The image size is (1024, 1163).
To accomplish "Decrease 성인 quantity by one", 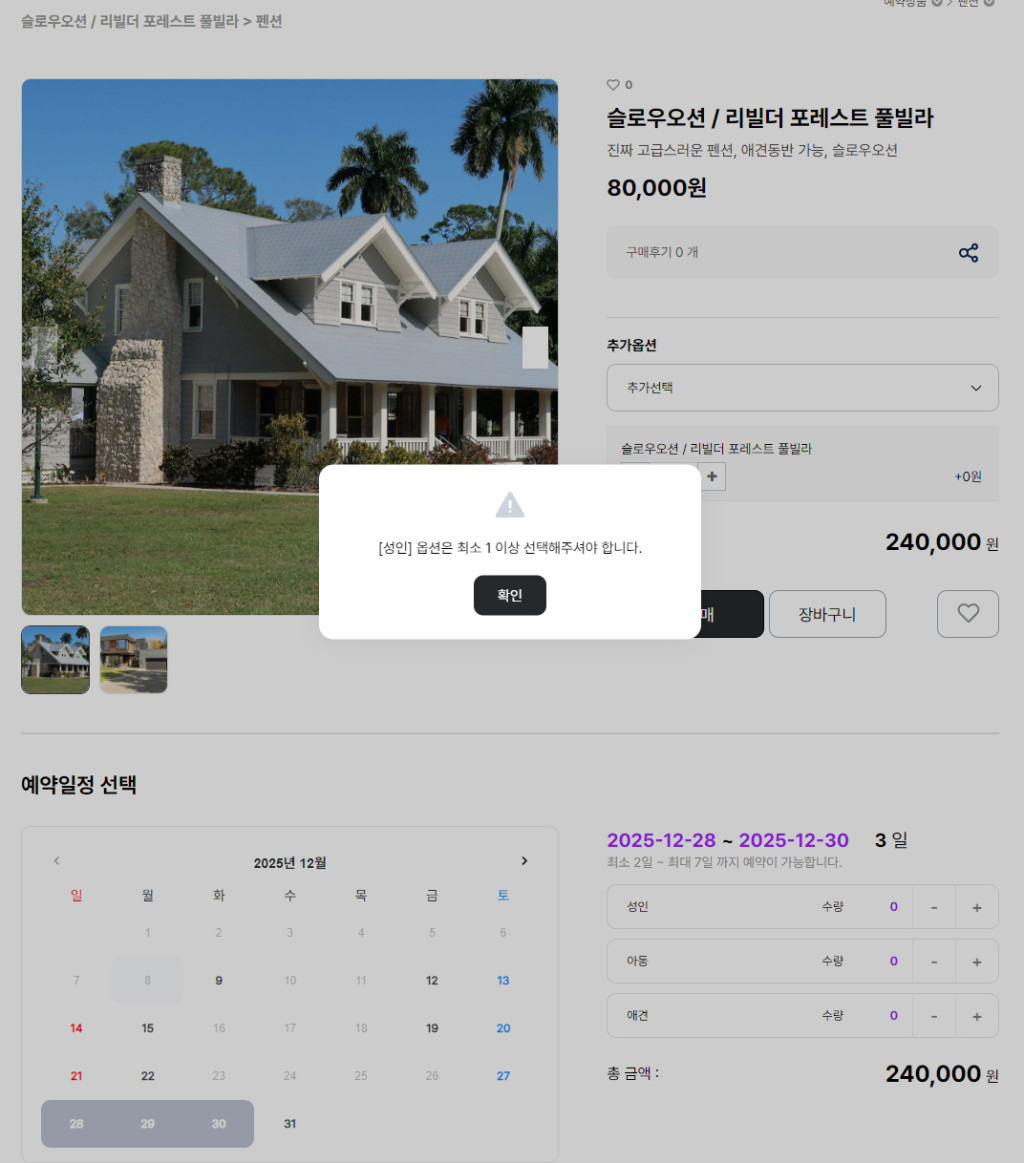I will (934, 907).
